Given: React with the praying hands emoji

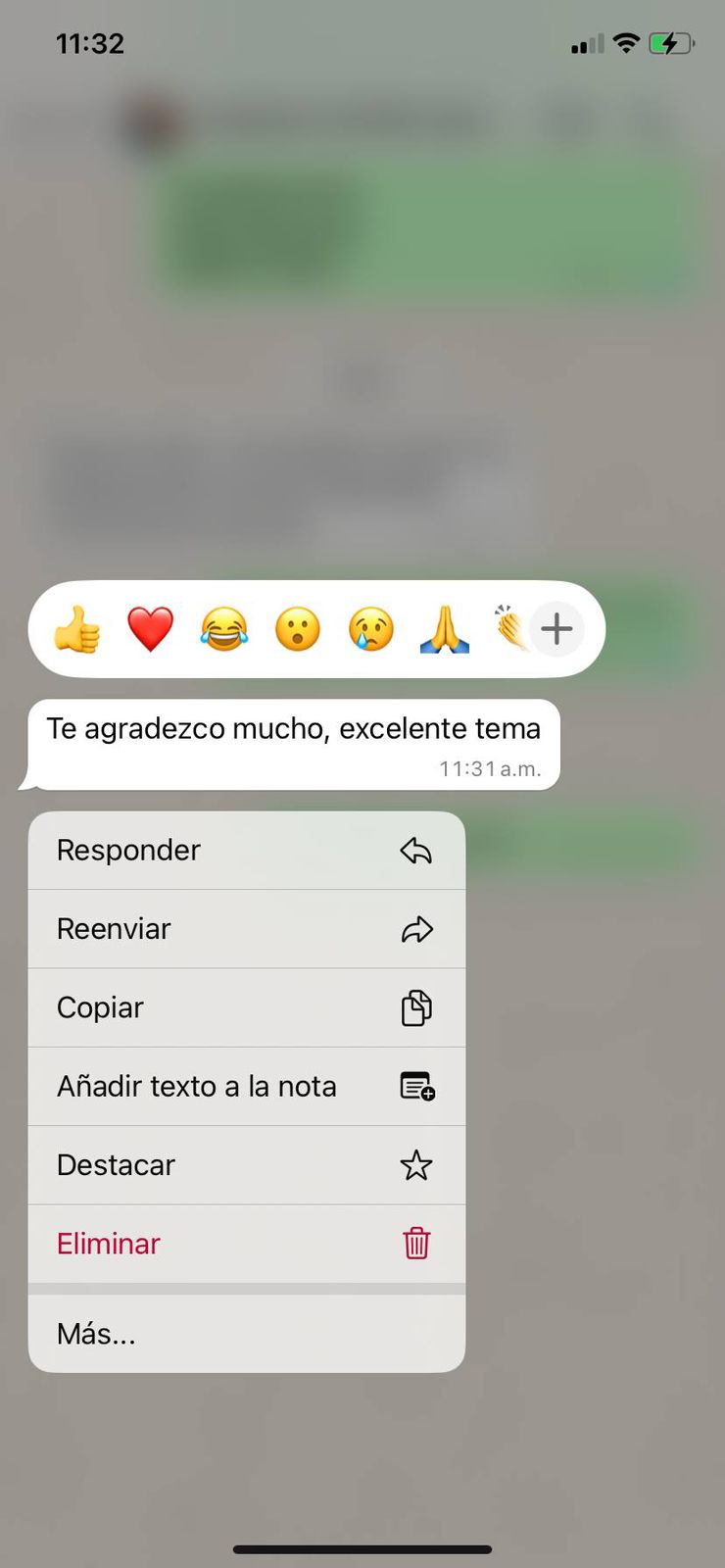Looking at the screenshot, I should pyautogui.click(x=445, y=628).
